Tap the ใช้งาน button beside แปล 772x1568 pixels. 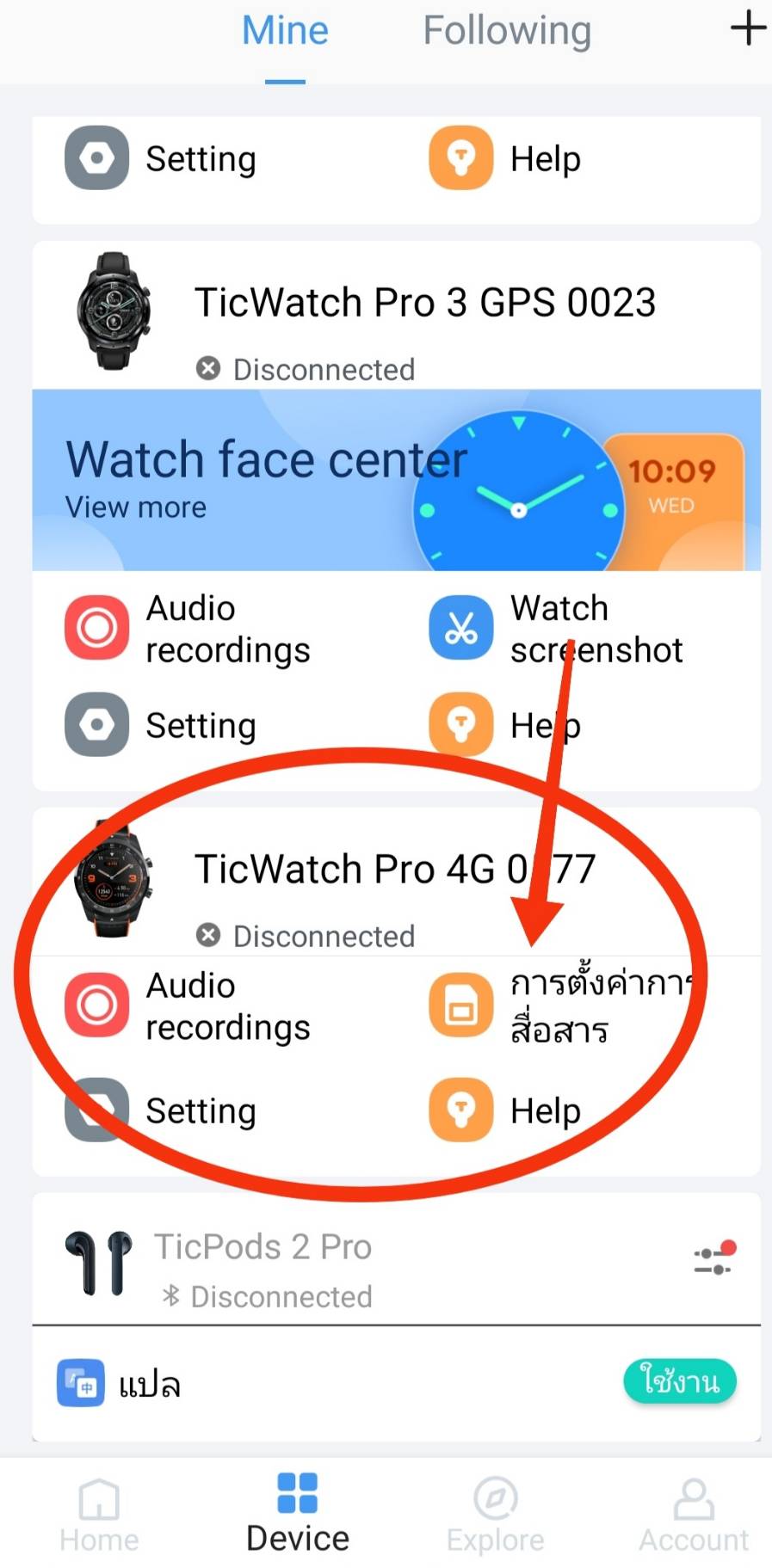pyautogui.click(x=680, y=1381)
